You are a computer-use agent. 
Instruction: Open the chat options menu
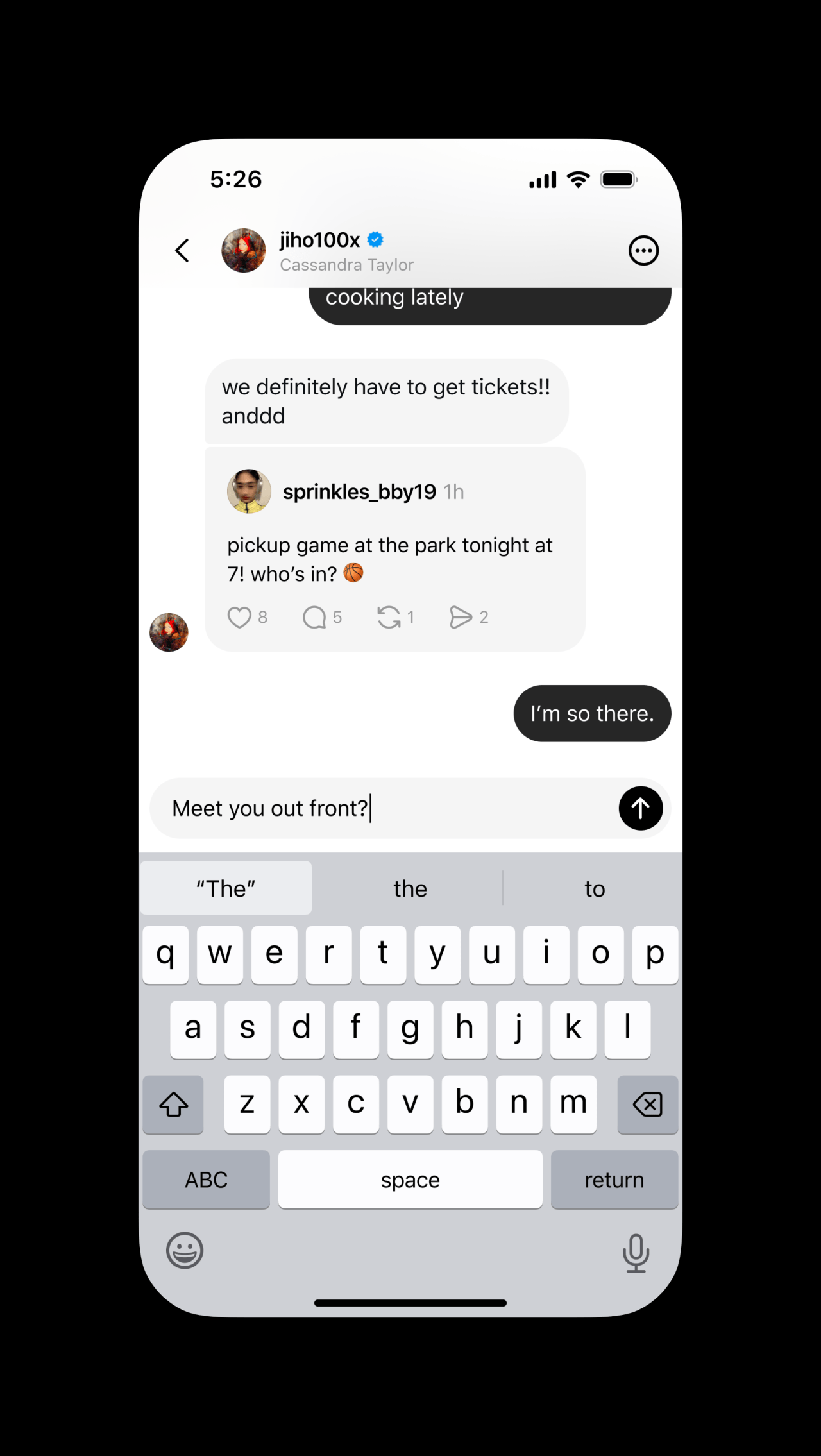point(643,251)
